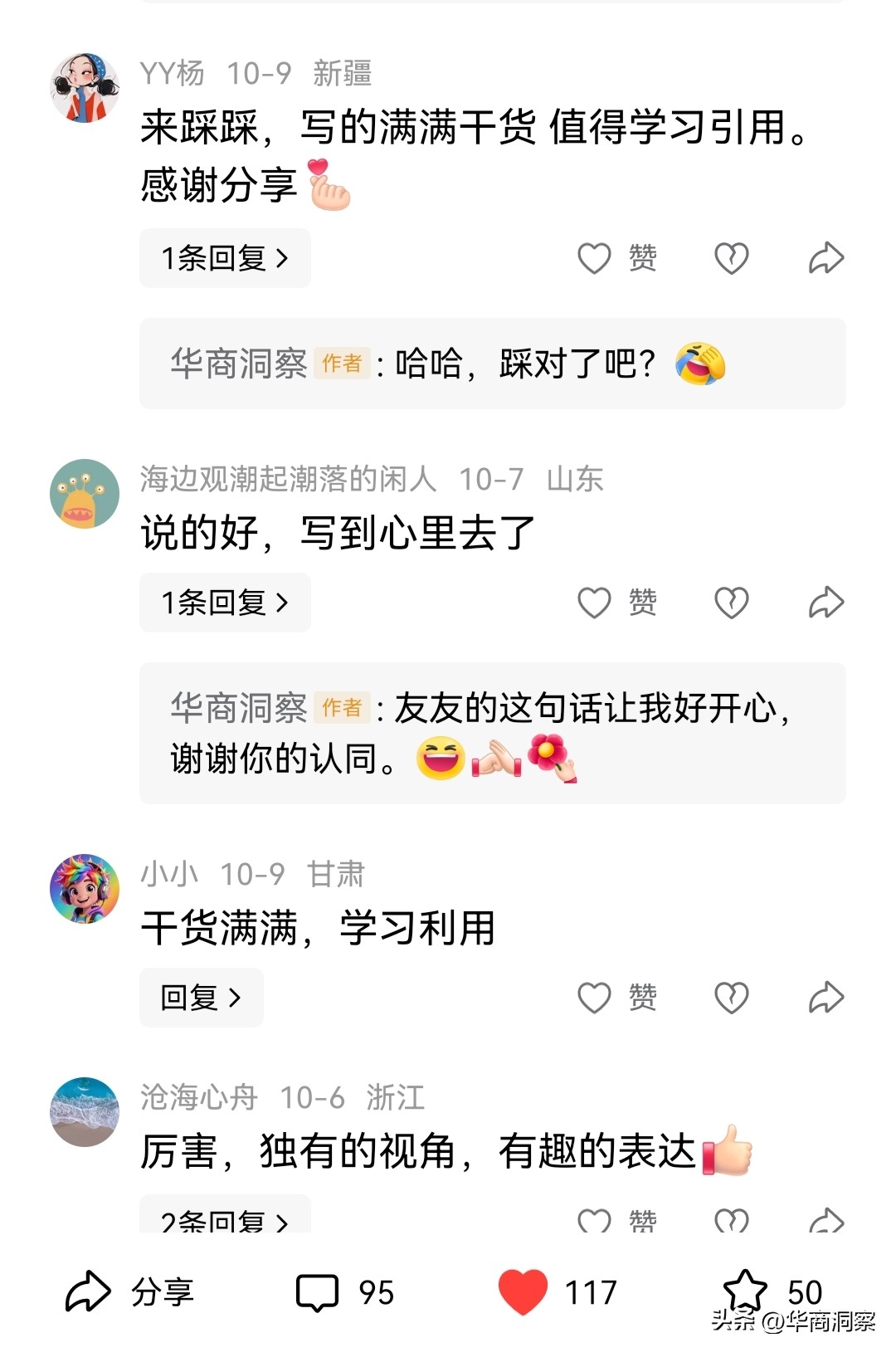896x1352 pixels.
Task: Open 海边观潮起潮落的闲人's avatar
Action: (85, 494)
